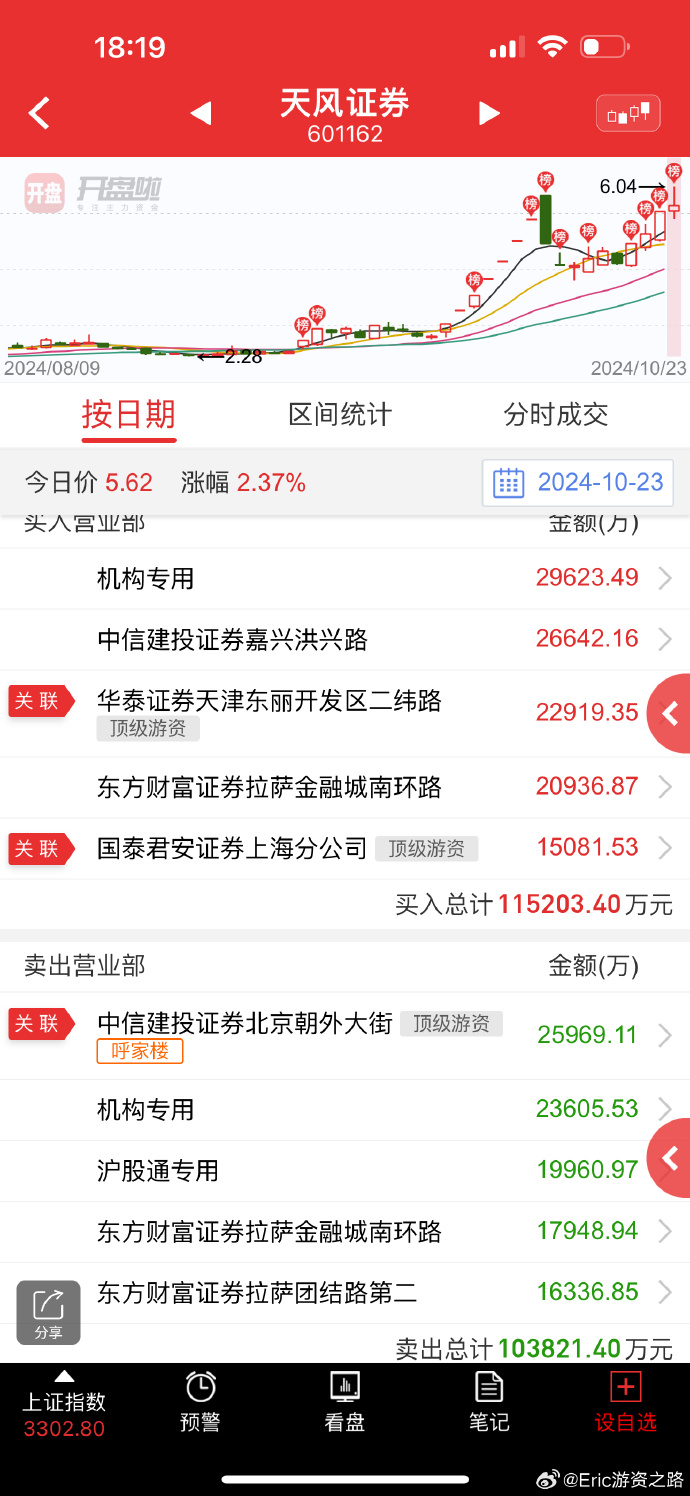
Task: Switch to the next stock with right triangle
Action: tap(489, 113)
